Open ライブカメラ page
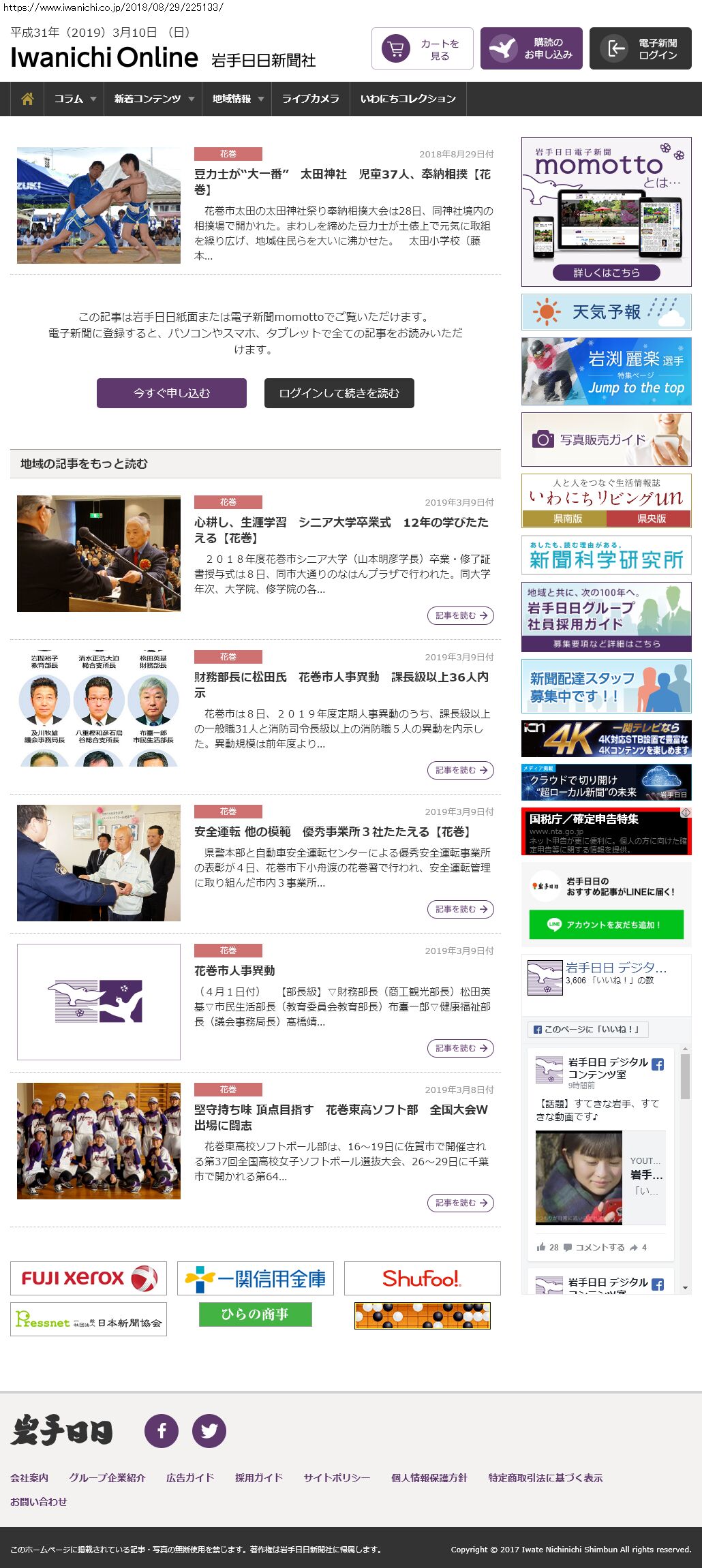 310,99
